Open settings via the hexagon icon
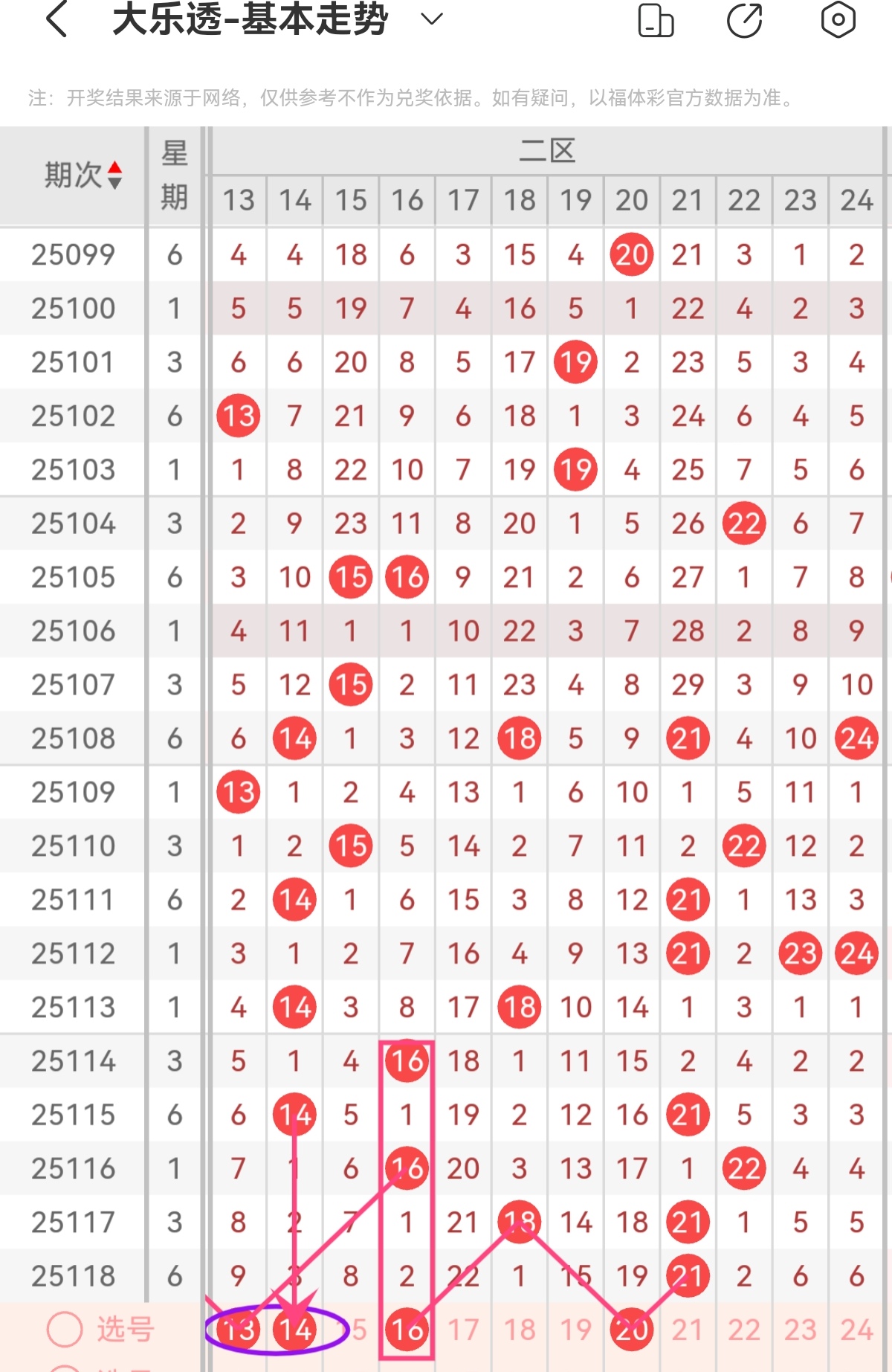 click(837, 19)
